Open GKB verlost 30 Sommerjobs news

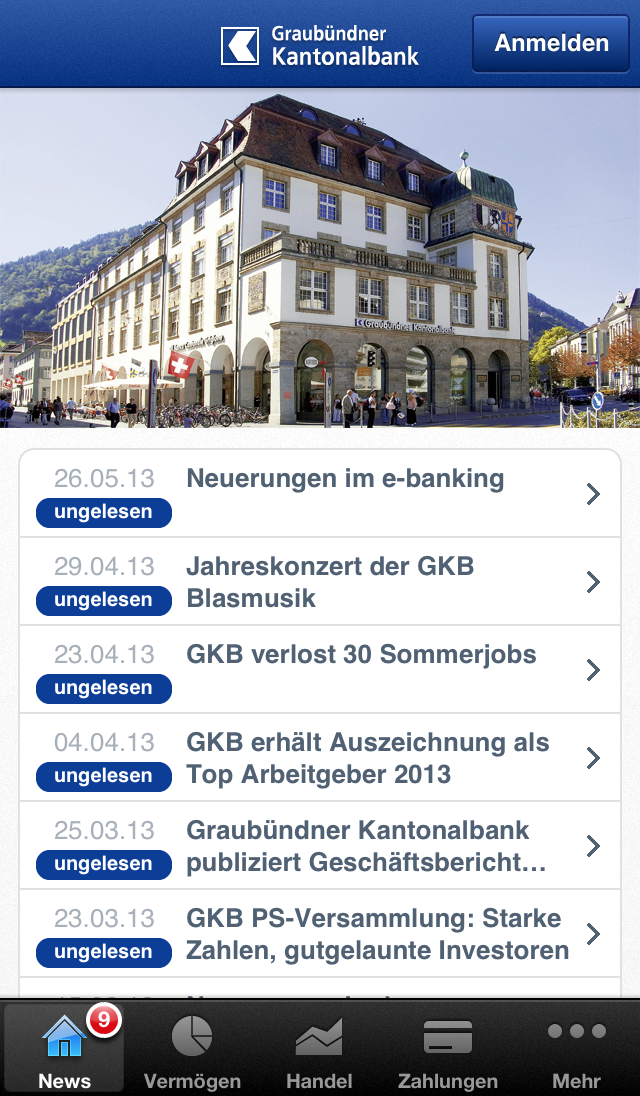coord(320,670)
